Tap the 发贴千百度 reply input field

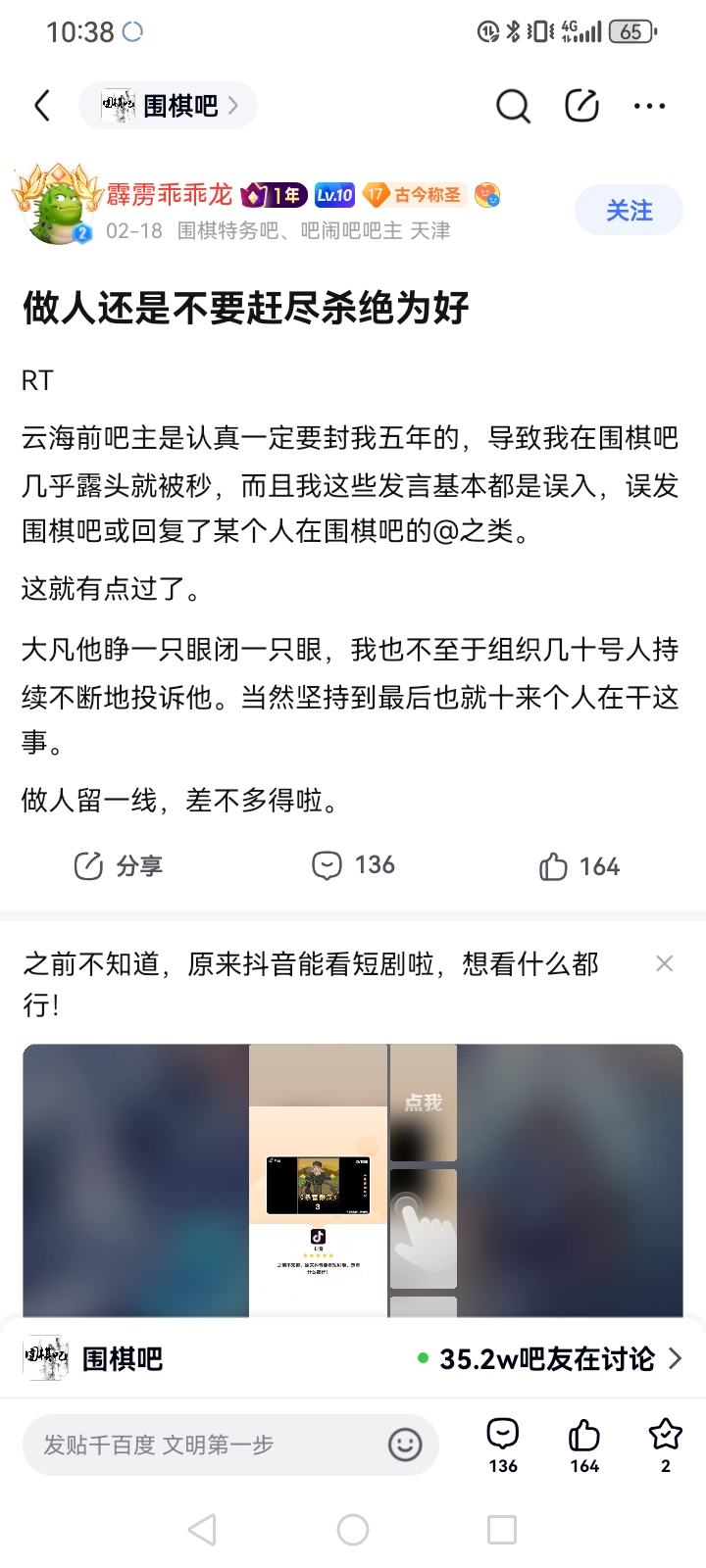[x=206, y=1445]
